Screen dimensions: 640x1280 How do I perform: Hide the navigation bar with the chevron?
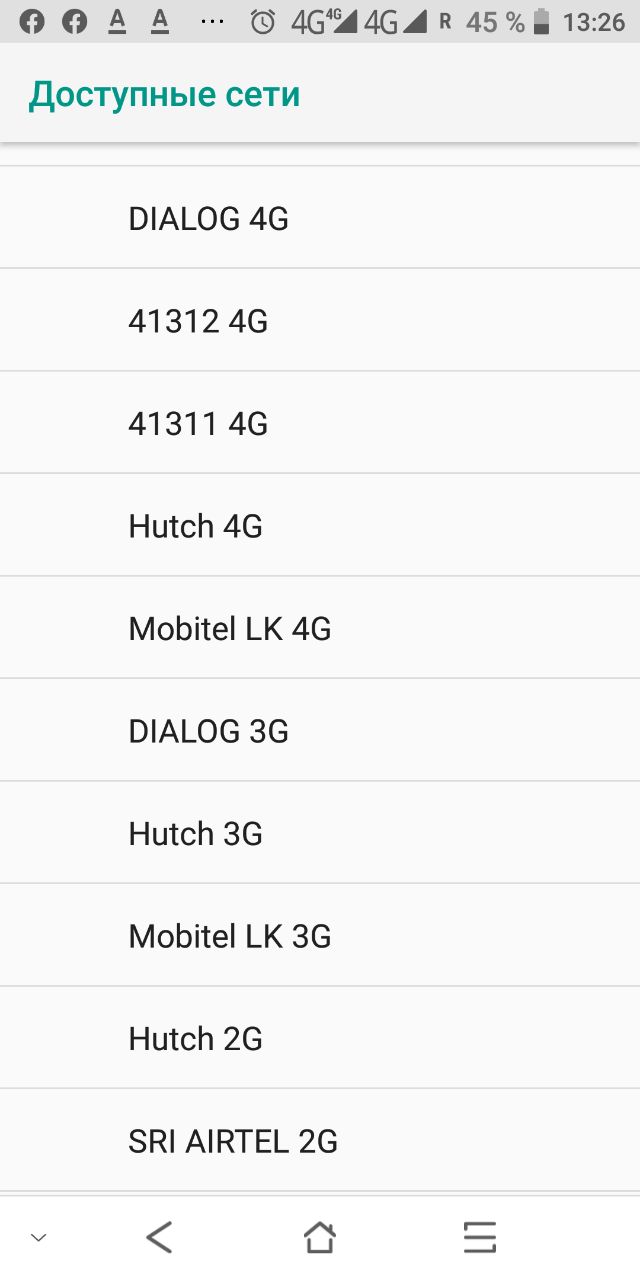38,1238
